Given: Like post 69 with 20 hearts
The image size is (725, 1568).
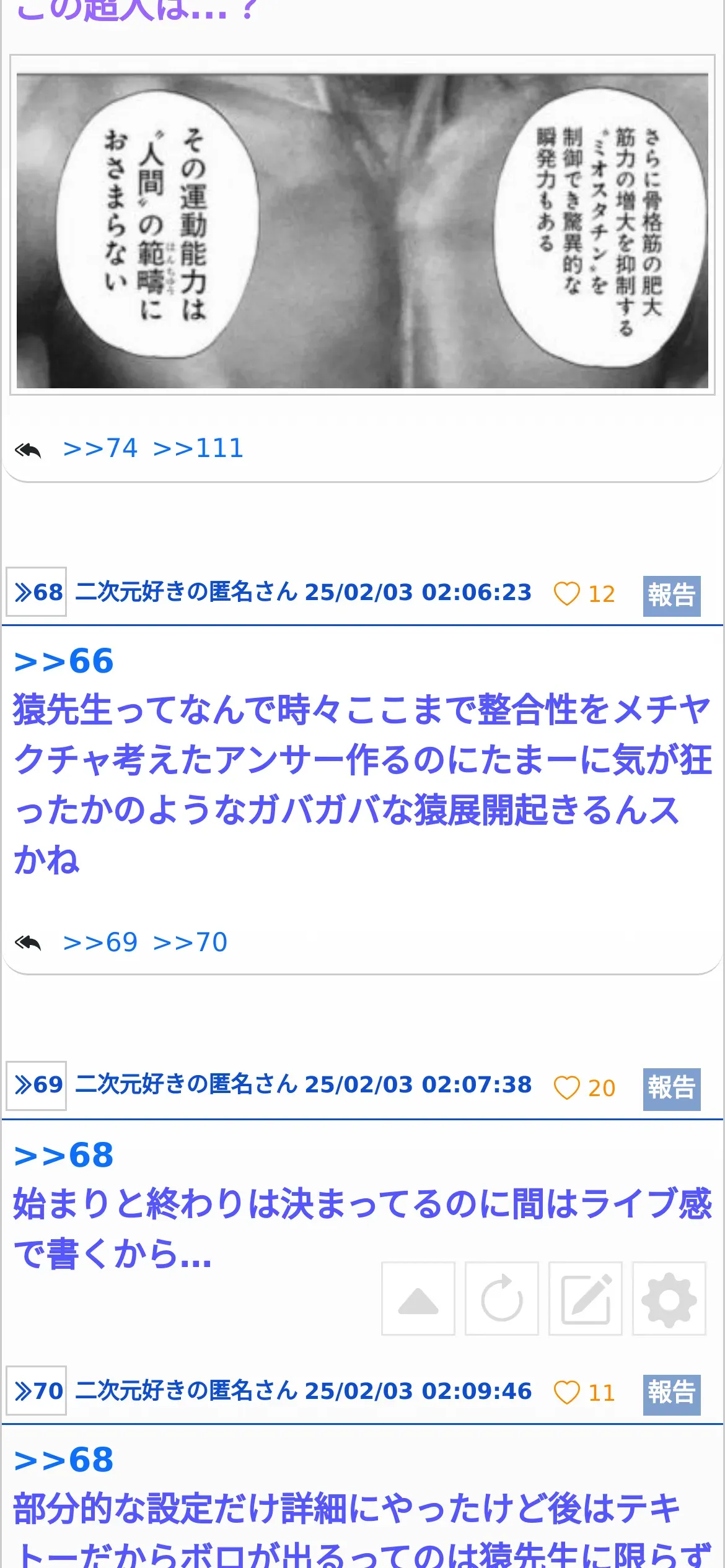Looking at the screenshot, I should (x=584, y=1088).
